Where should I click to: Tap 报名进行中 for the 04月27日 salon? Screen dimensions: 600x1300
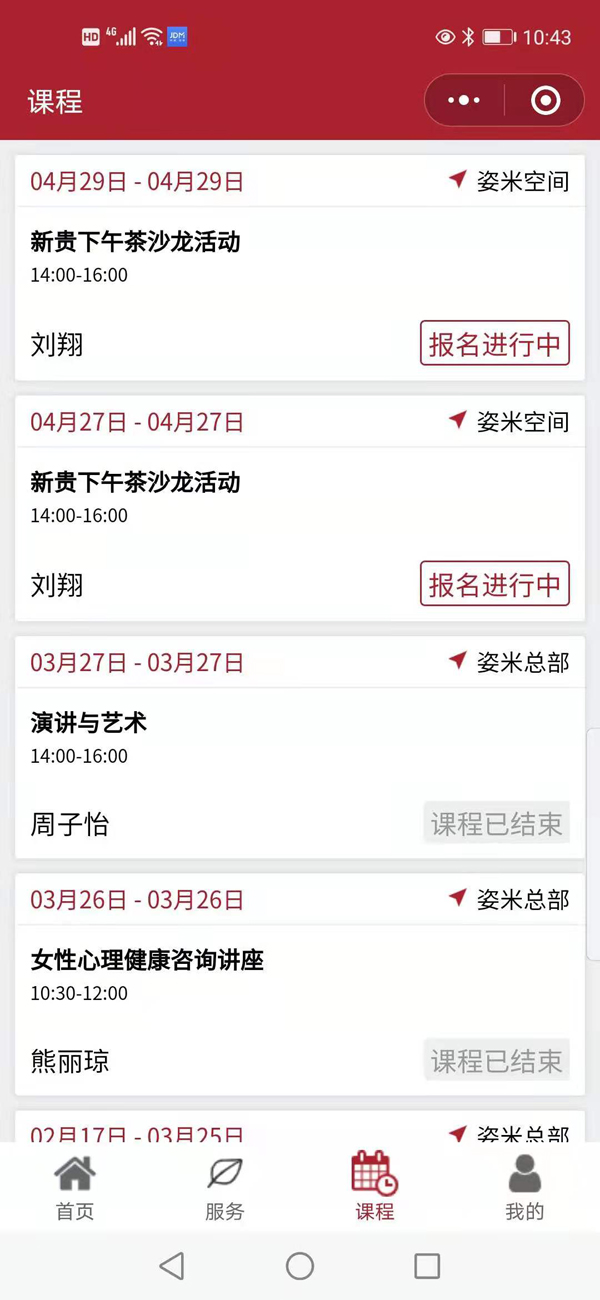[x=494, y=584]
